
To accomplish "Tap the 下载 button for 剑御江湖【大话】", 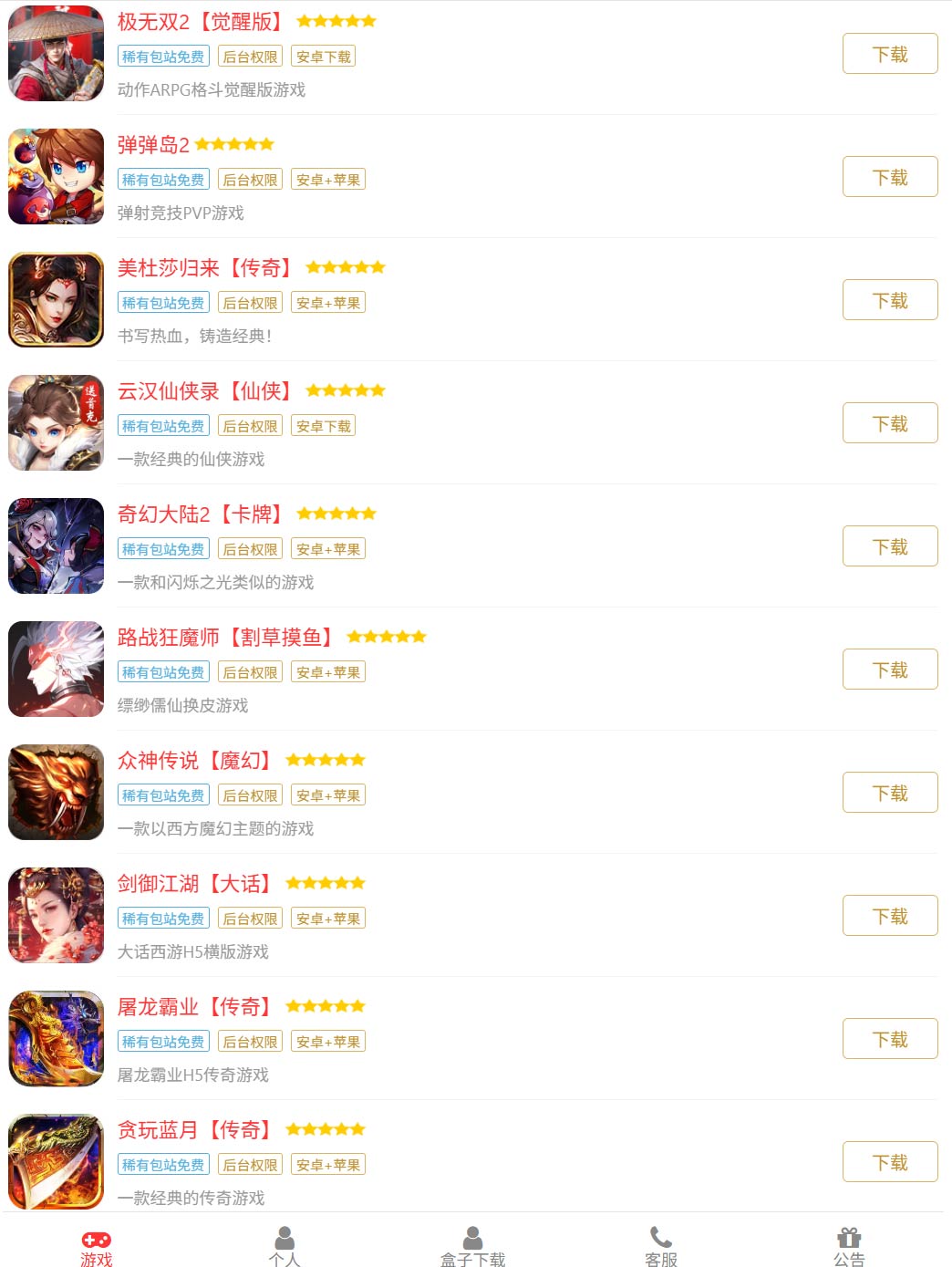I will 889,916.
